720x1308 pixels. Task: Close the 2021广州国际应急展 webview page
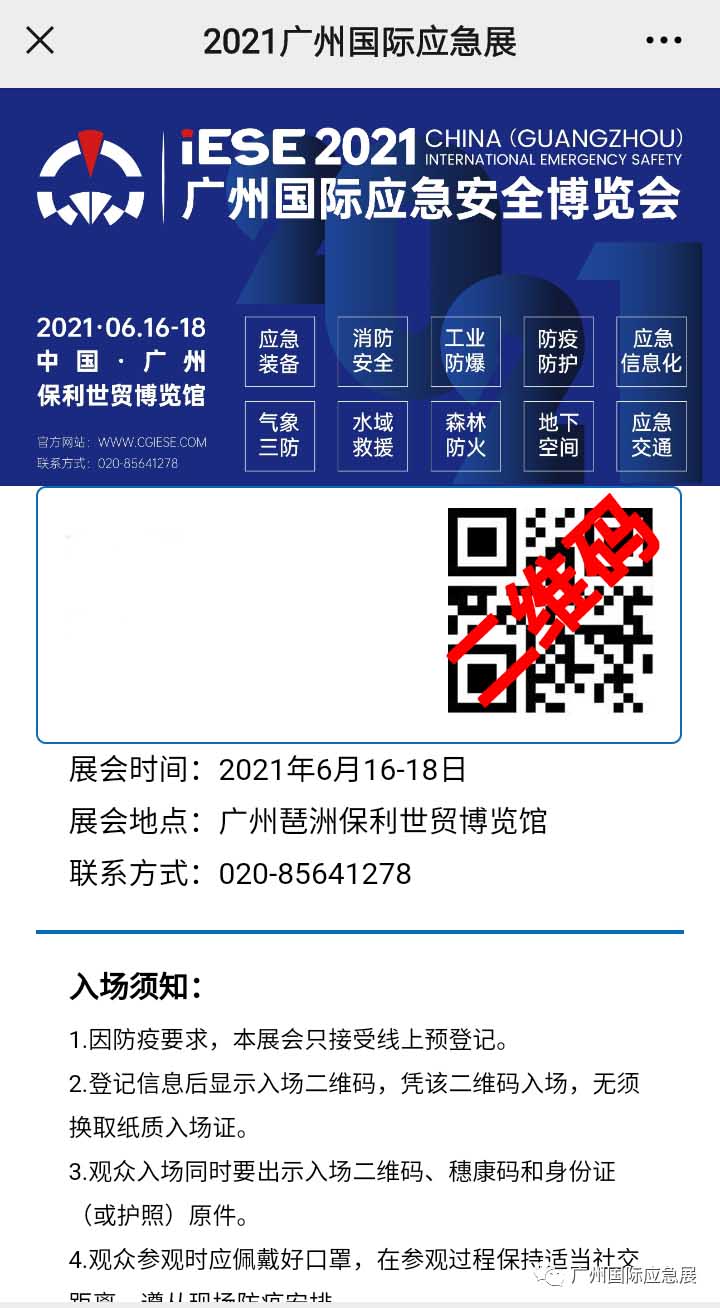coord(40,41)
